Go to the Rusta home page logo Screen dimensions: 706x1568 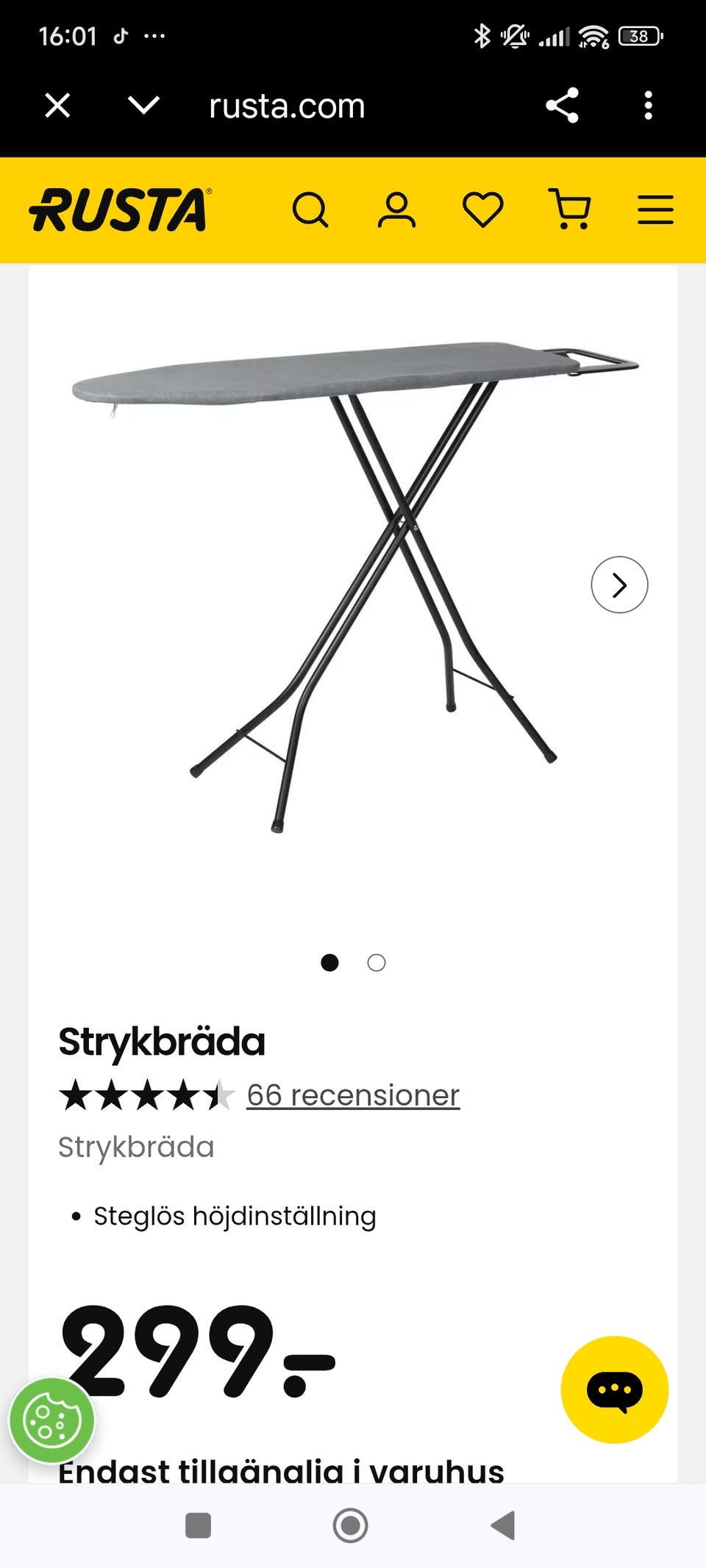(121, 210)
